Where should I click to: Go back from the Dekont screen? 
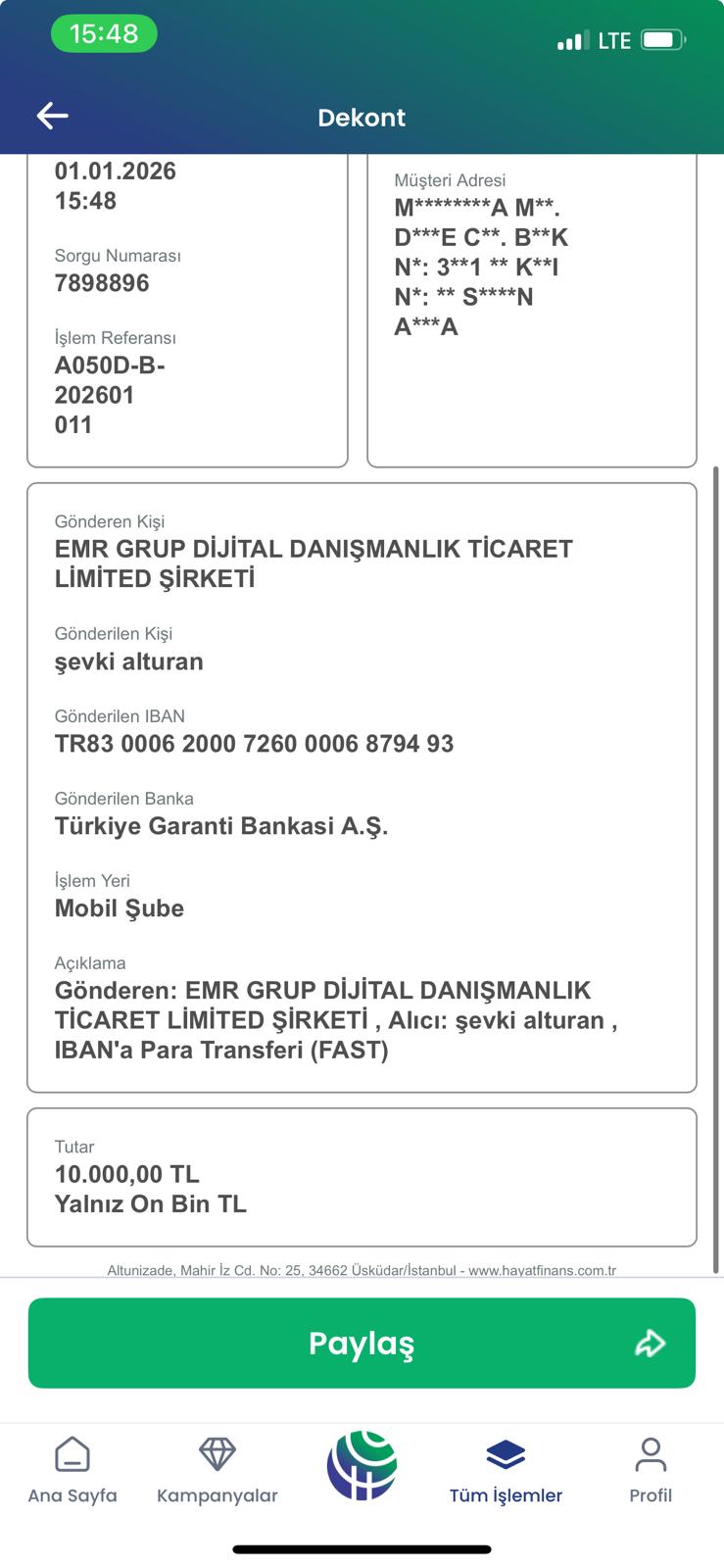point(53,116)
